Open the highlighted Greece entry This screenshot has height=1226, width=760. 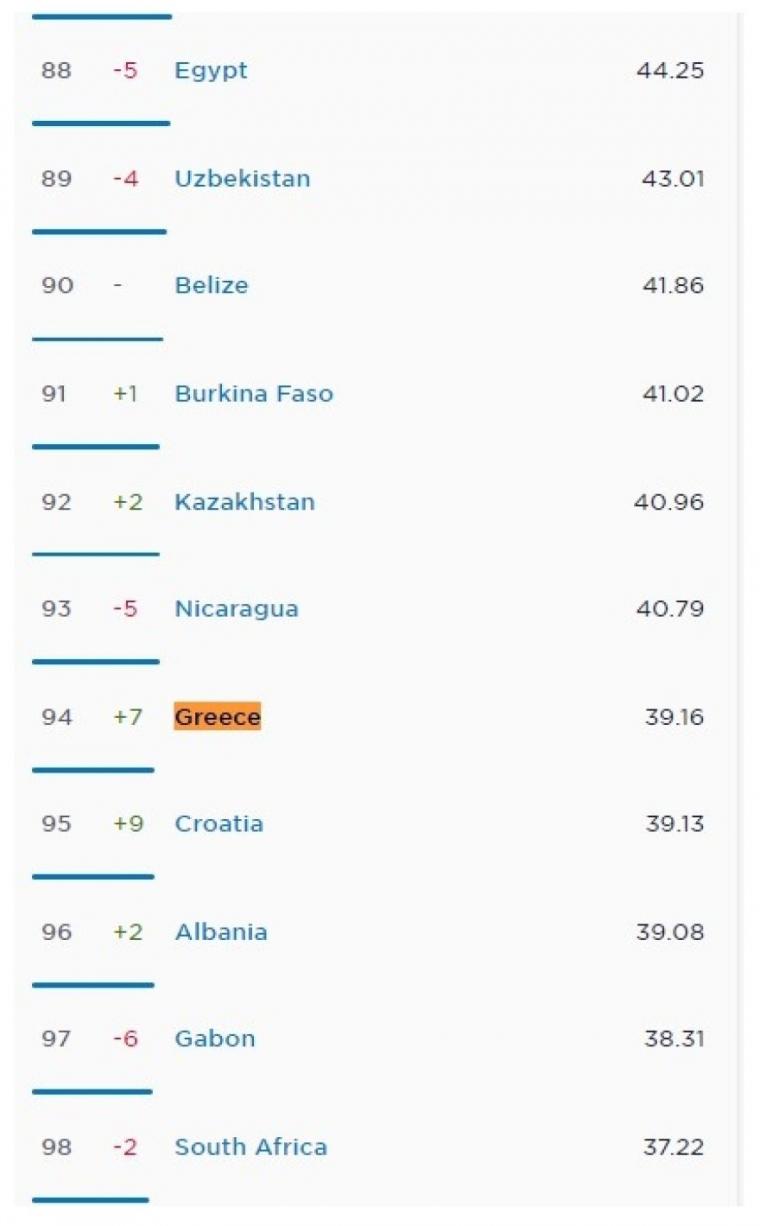tap(217, 717)
